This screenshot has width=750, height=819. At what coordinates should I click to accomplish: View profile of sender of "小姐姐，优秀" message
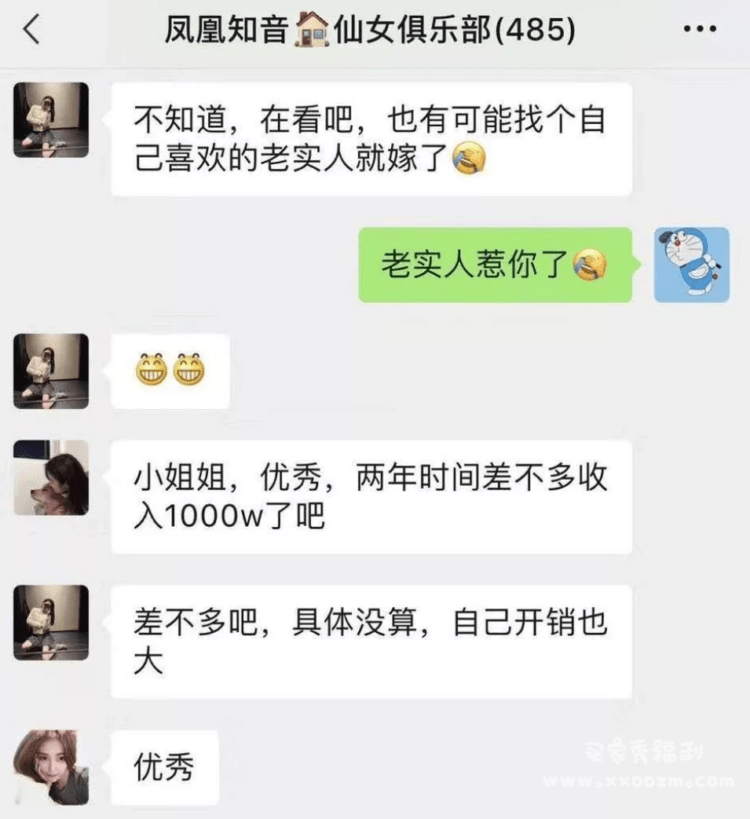(51, 477)
